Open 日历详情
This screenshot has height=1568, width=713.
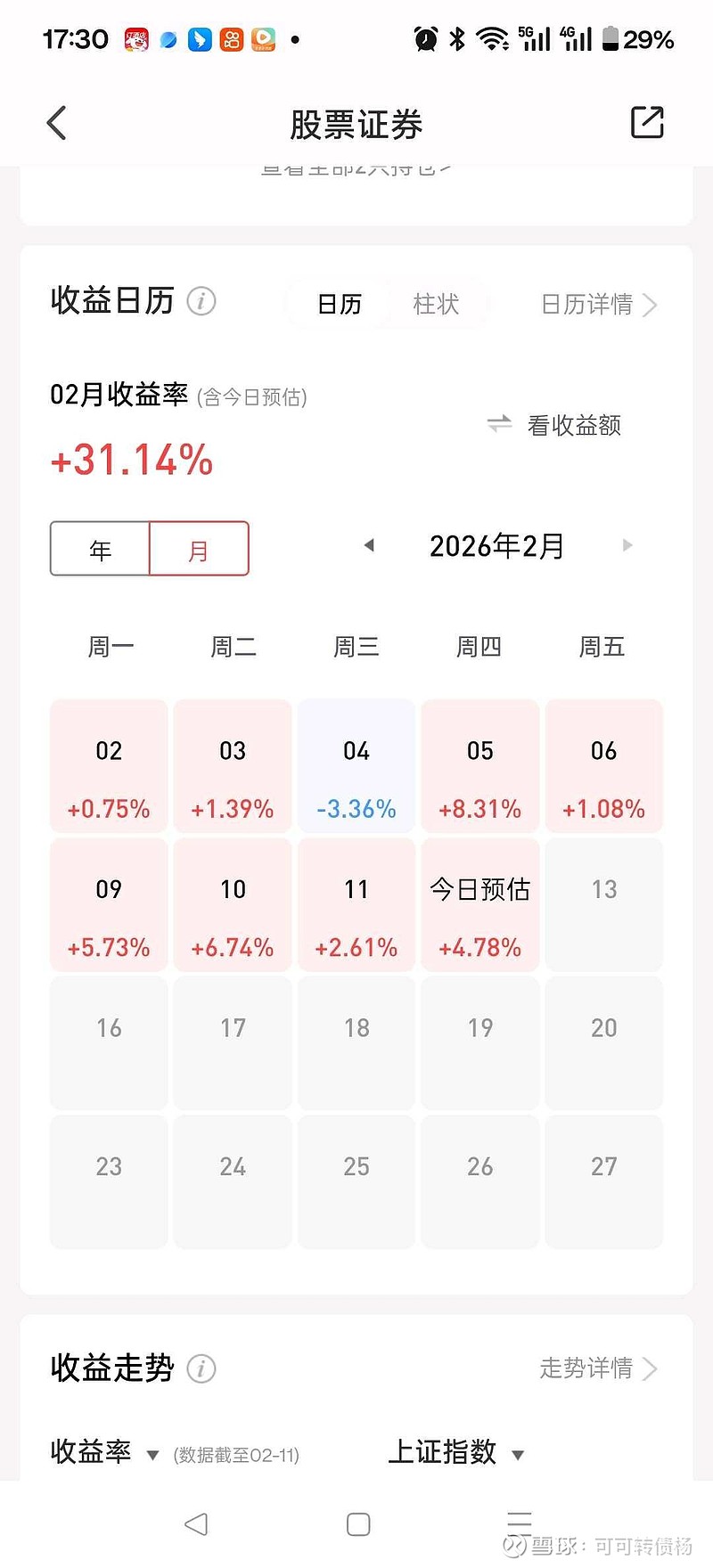[x=588, y=305]
